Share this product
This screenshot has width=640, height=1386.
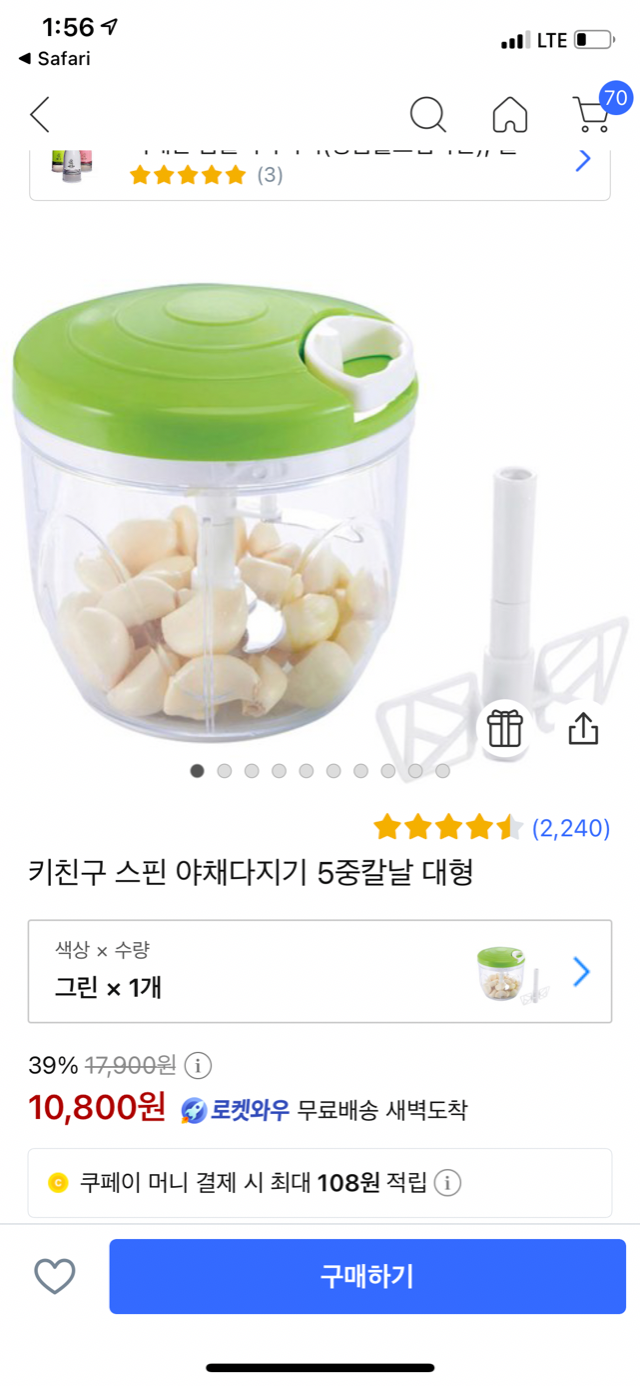point(583,729)
